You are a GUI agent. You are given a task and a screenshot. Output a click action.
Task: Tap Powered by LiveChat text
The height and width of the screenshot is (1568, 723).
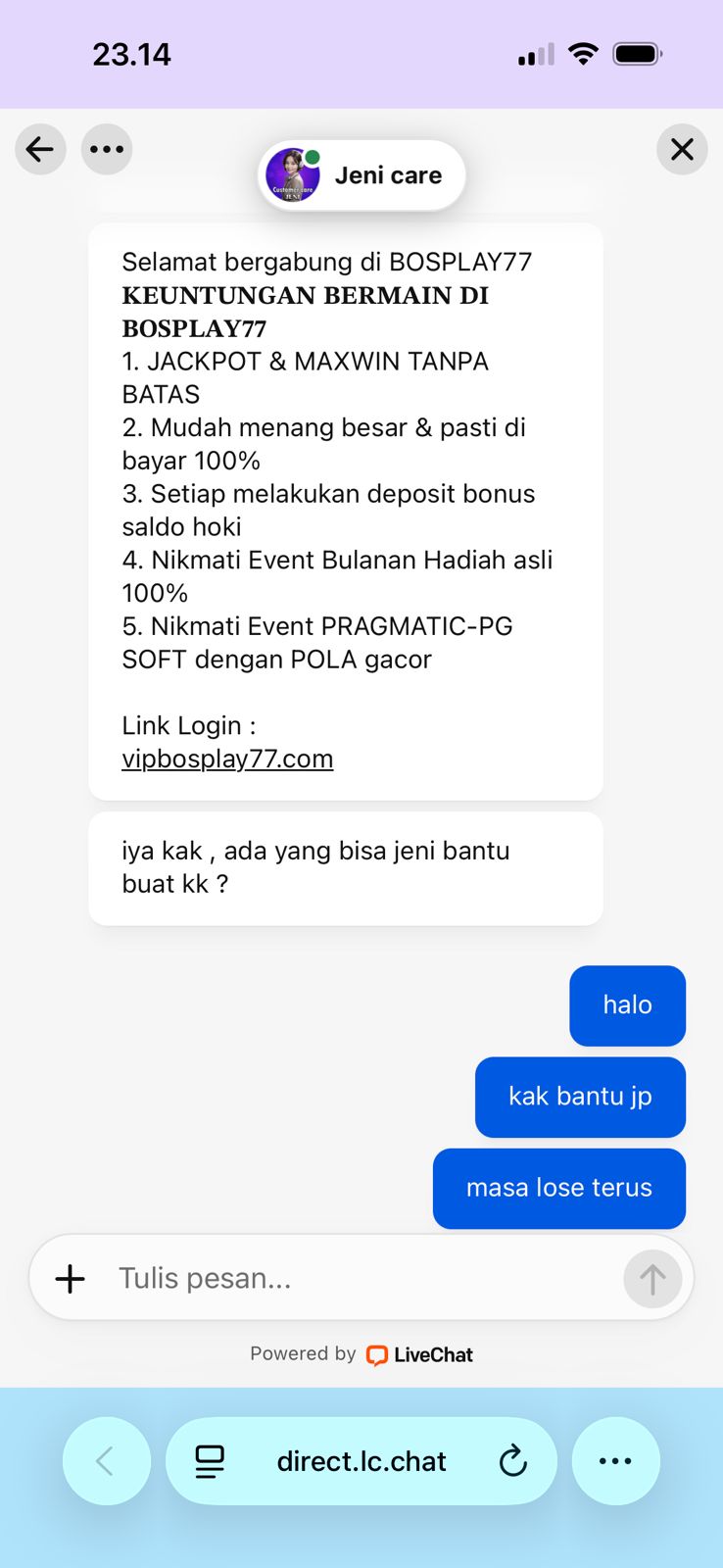tap(304, 1353)
